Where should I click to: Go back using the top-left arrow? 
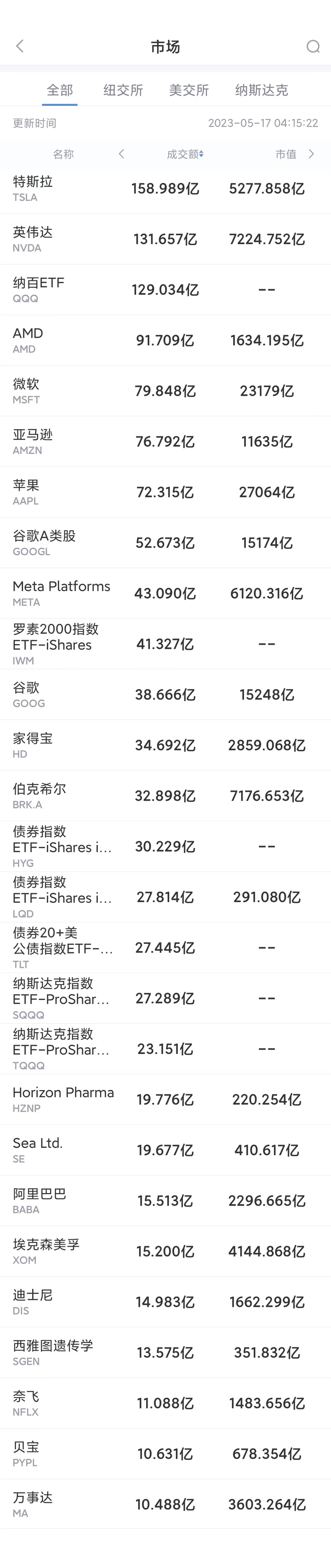(x=20, y=46)
